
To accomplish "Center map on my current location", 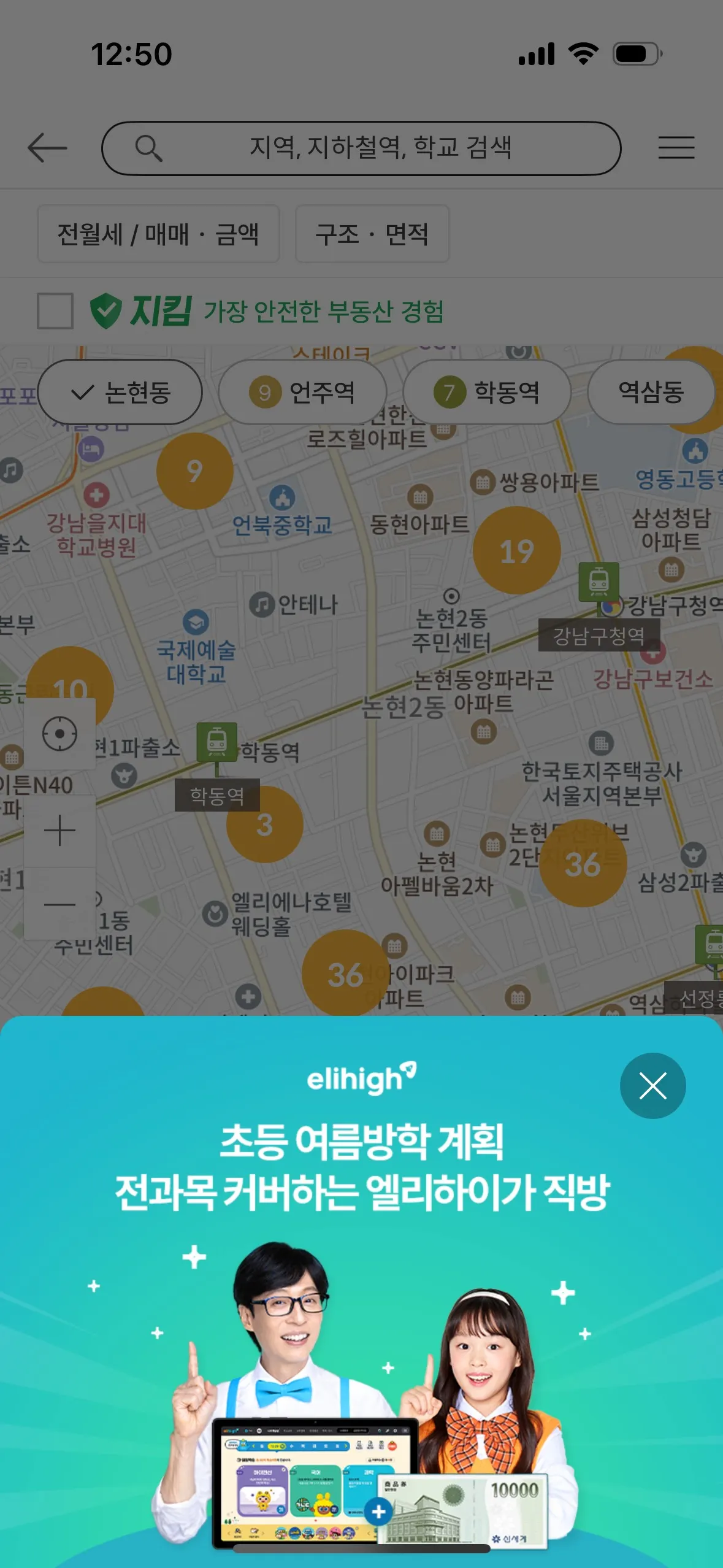I will pos(59,734).
